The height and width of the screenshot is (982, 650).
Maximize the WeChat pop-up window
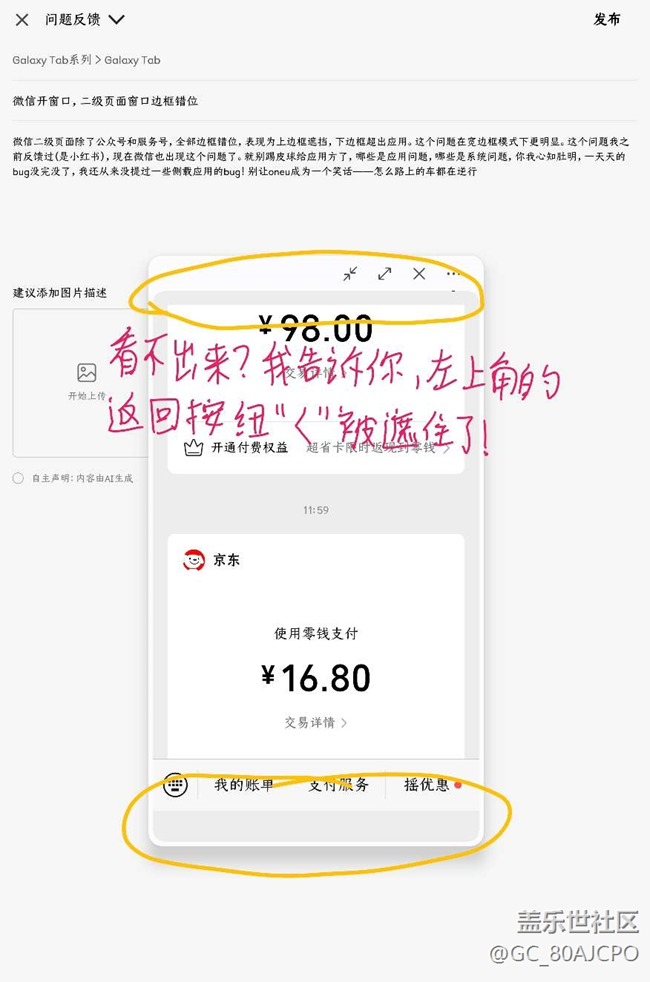click(x=385, y=274)
